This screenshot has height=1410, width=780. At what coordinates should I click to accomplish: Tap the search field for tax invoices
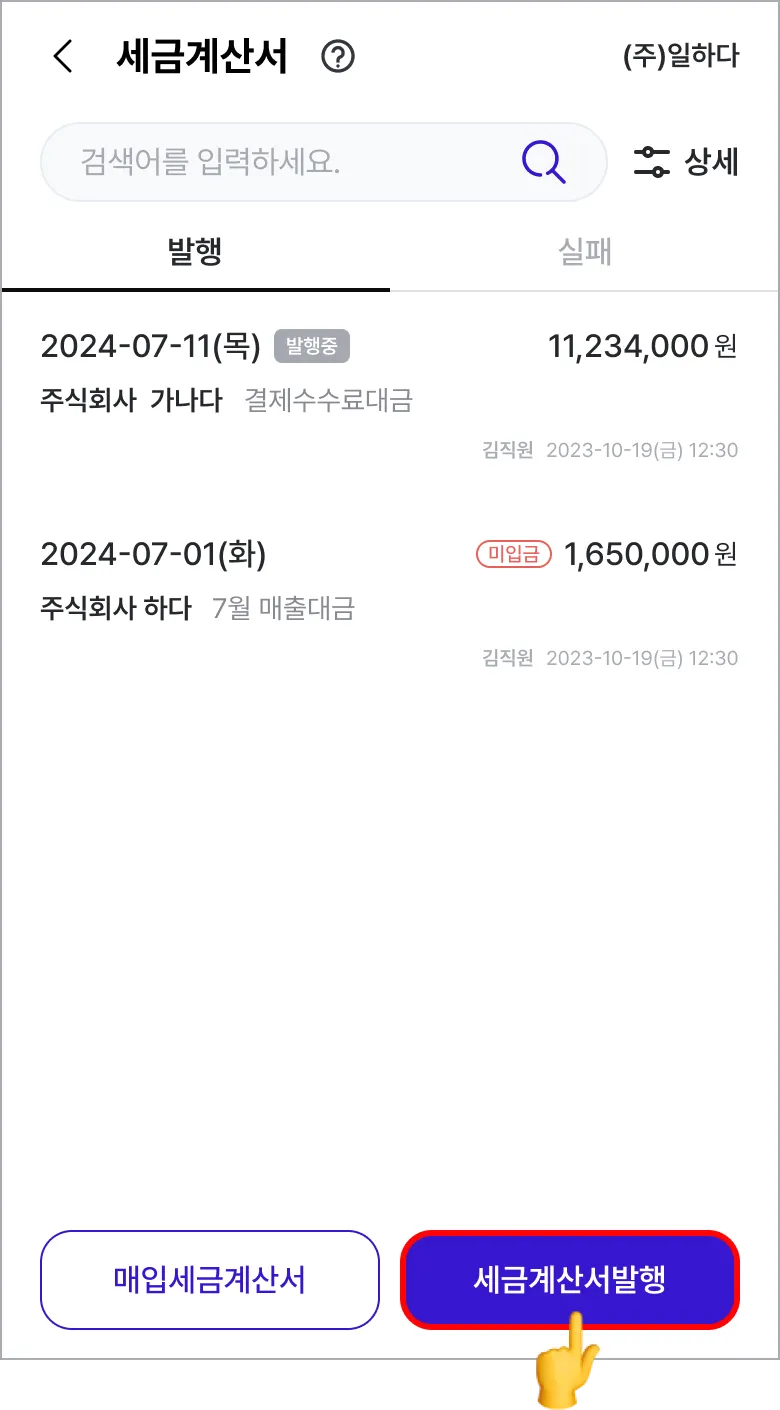pyautogui.click(x=280, y=162)
